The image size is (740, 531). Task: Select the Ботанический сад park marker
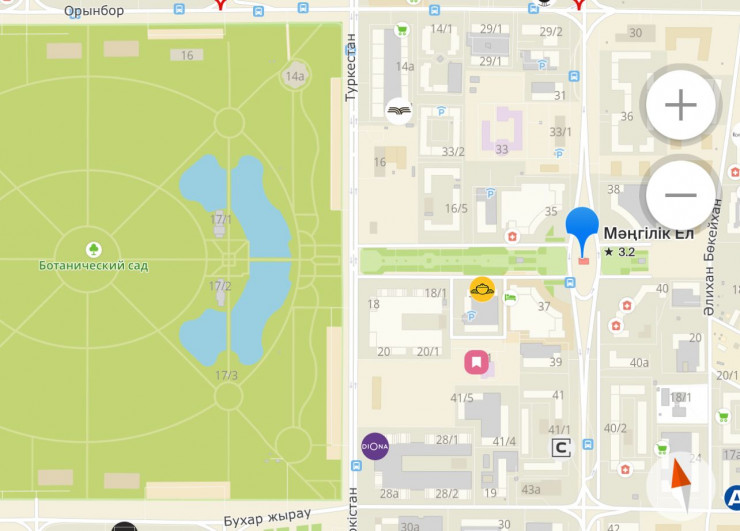(x=93, y=249)
